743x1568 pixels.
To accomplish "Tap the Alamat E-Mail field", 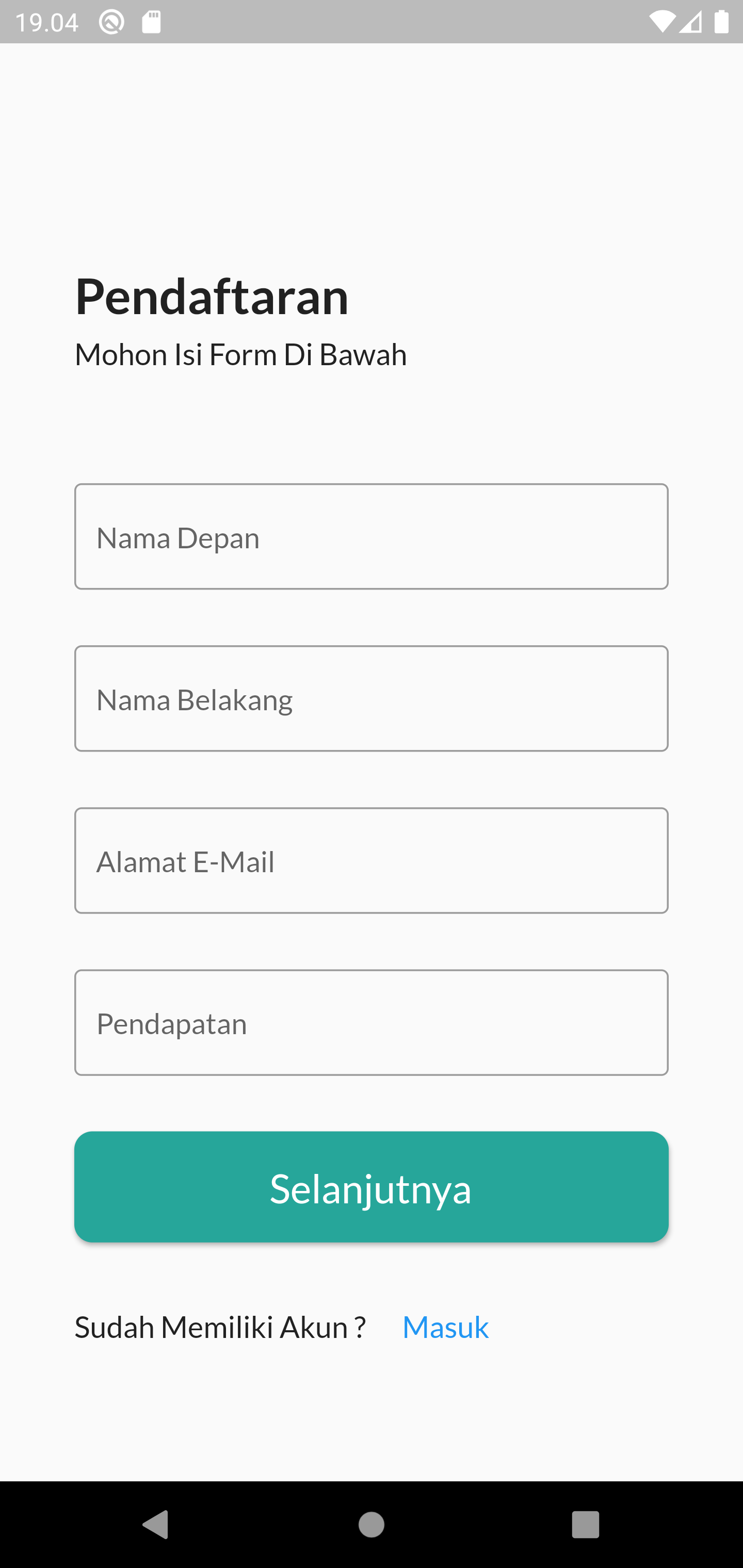I will (x=371, y=860).
